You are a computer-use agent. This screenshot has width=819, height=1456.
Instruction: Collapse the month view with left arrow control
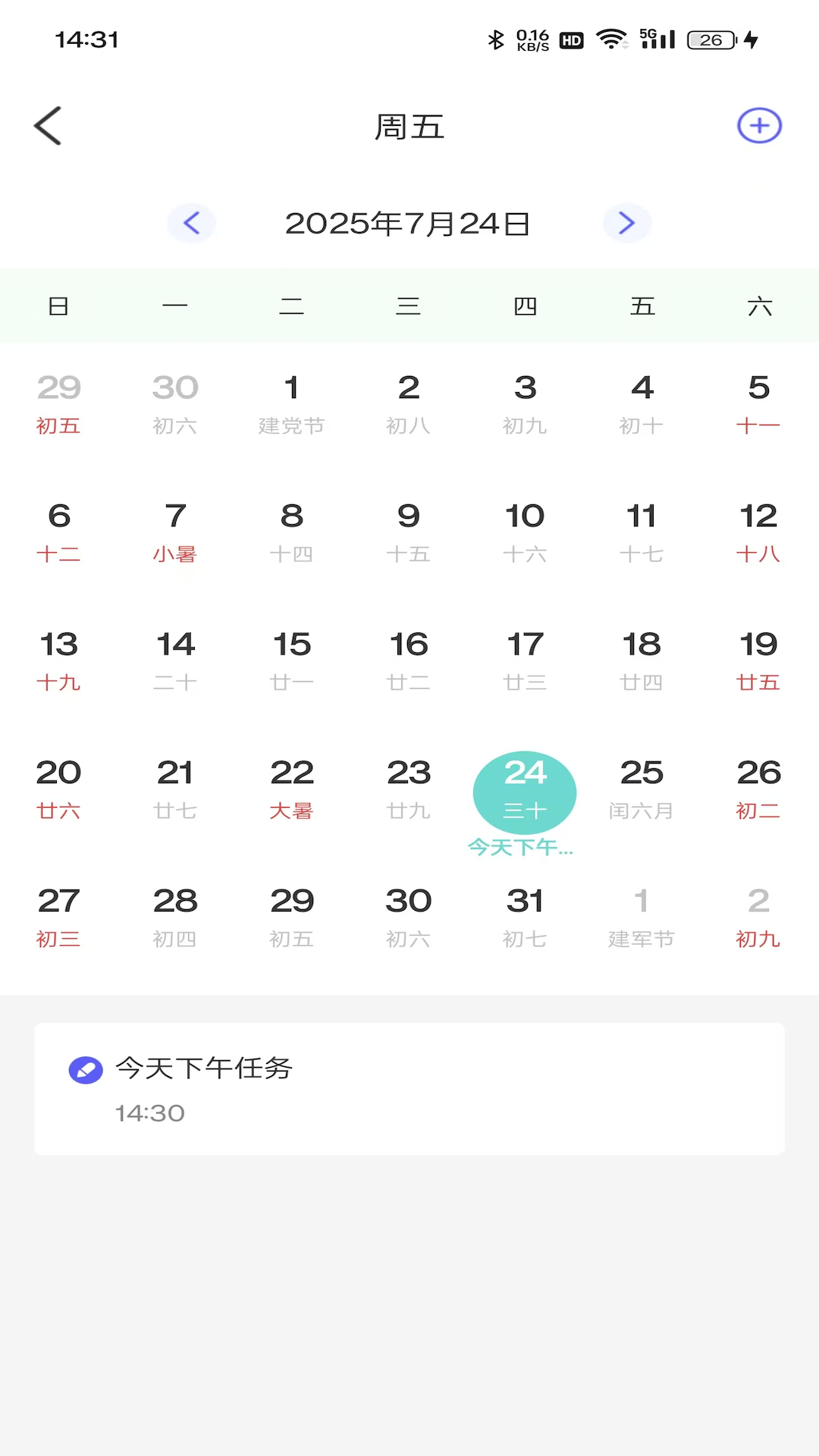pyautogui.click(x=192, y=223)
